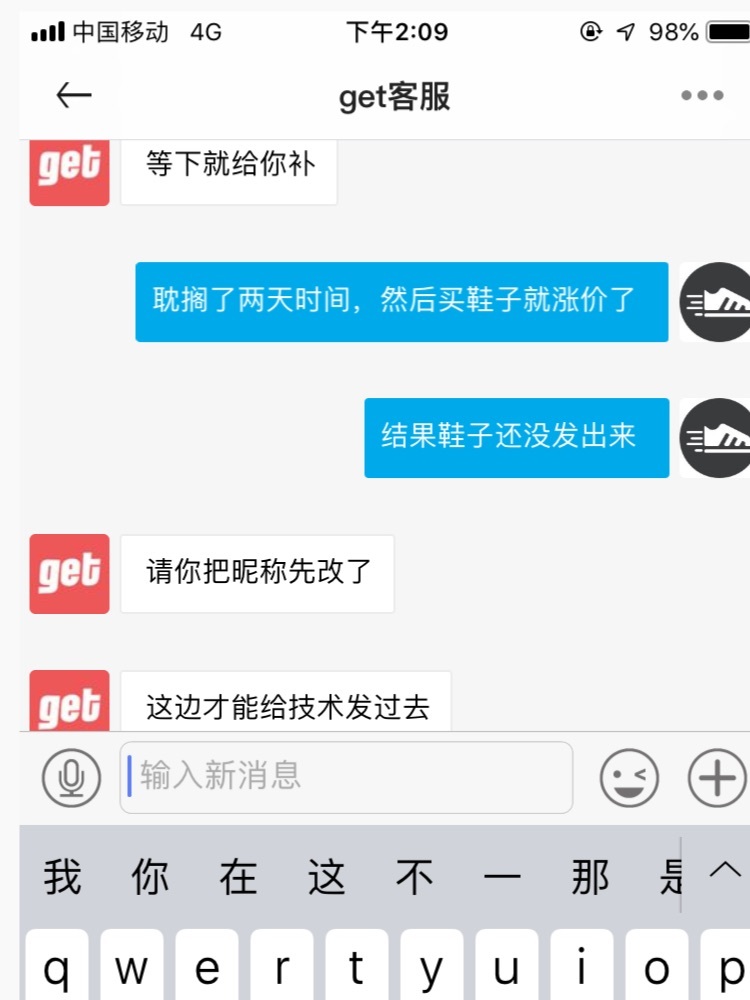Image resolution: width=750 pixels, height=1000 pixels.
Task: Choose the suggested word 你
Action: point(150,878)
